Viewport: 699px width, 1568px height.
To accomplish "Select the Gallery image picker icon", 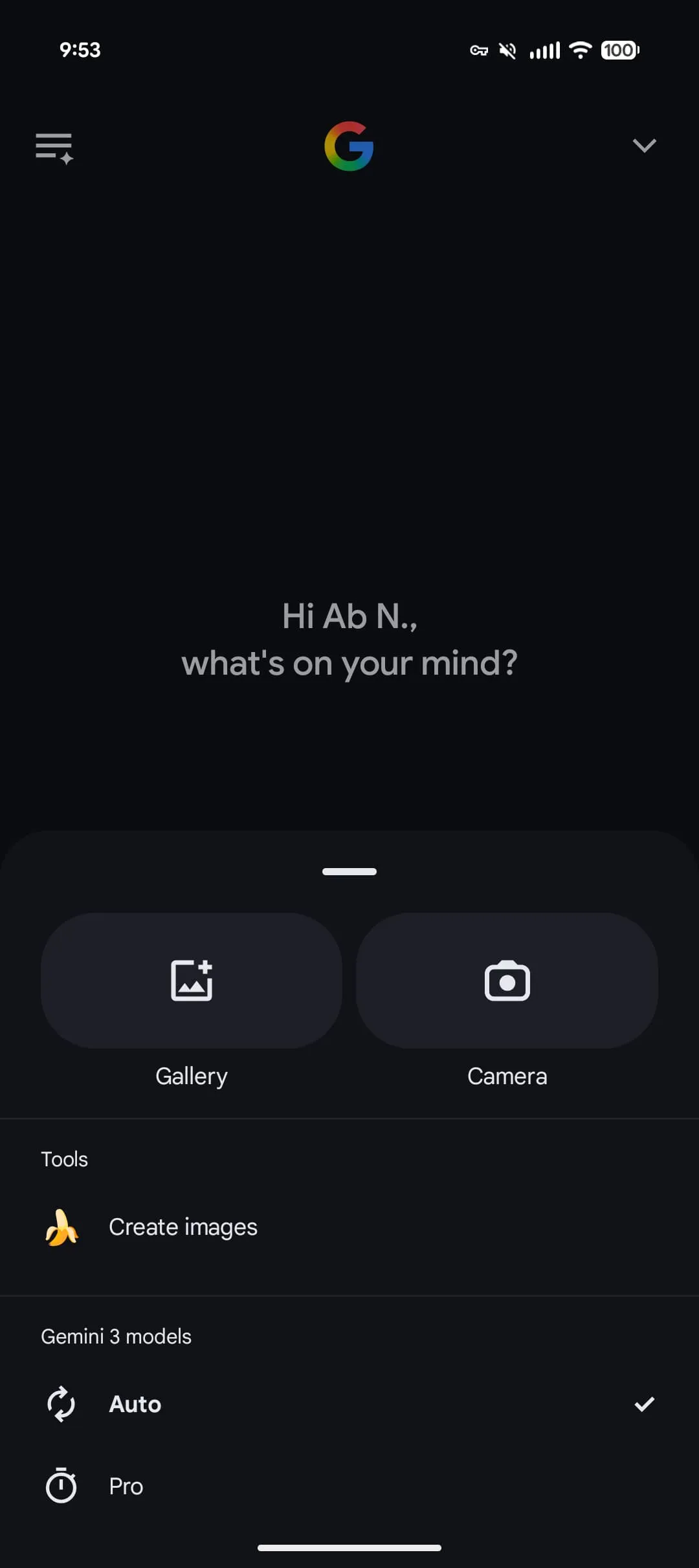I will click(192, 980).
